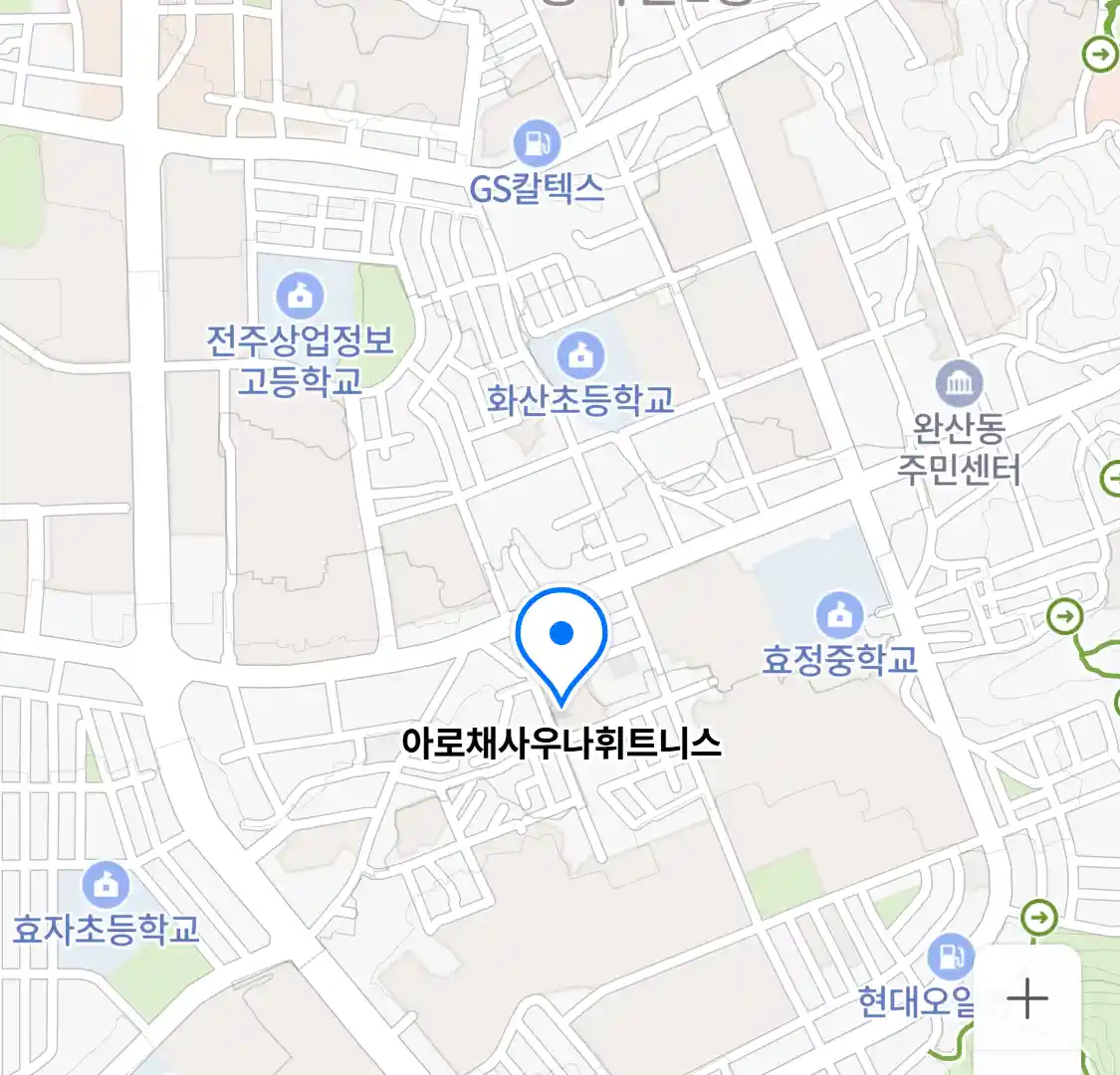Open the 효정중학교 school marker
The image size is (1120, 1075).
click(839, 616)
